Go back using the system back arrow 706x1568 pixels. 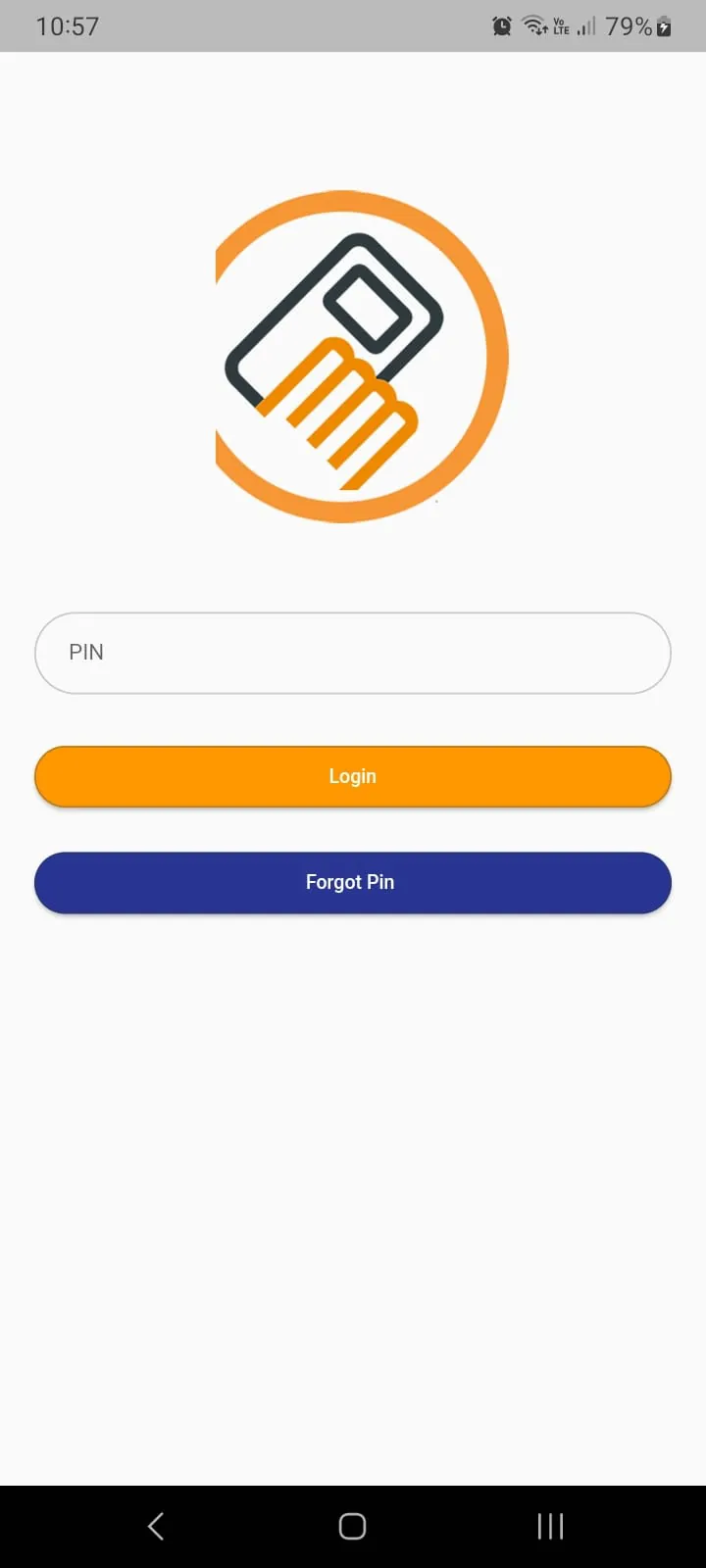156,1526
